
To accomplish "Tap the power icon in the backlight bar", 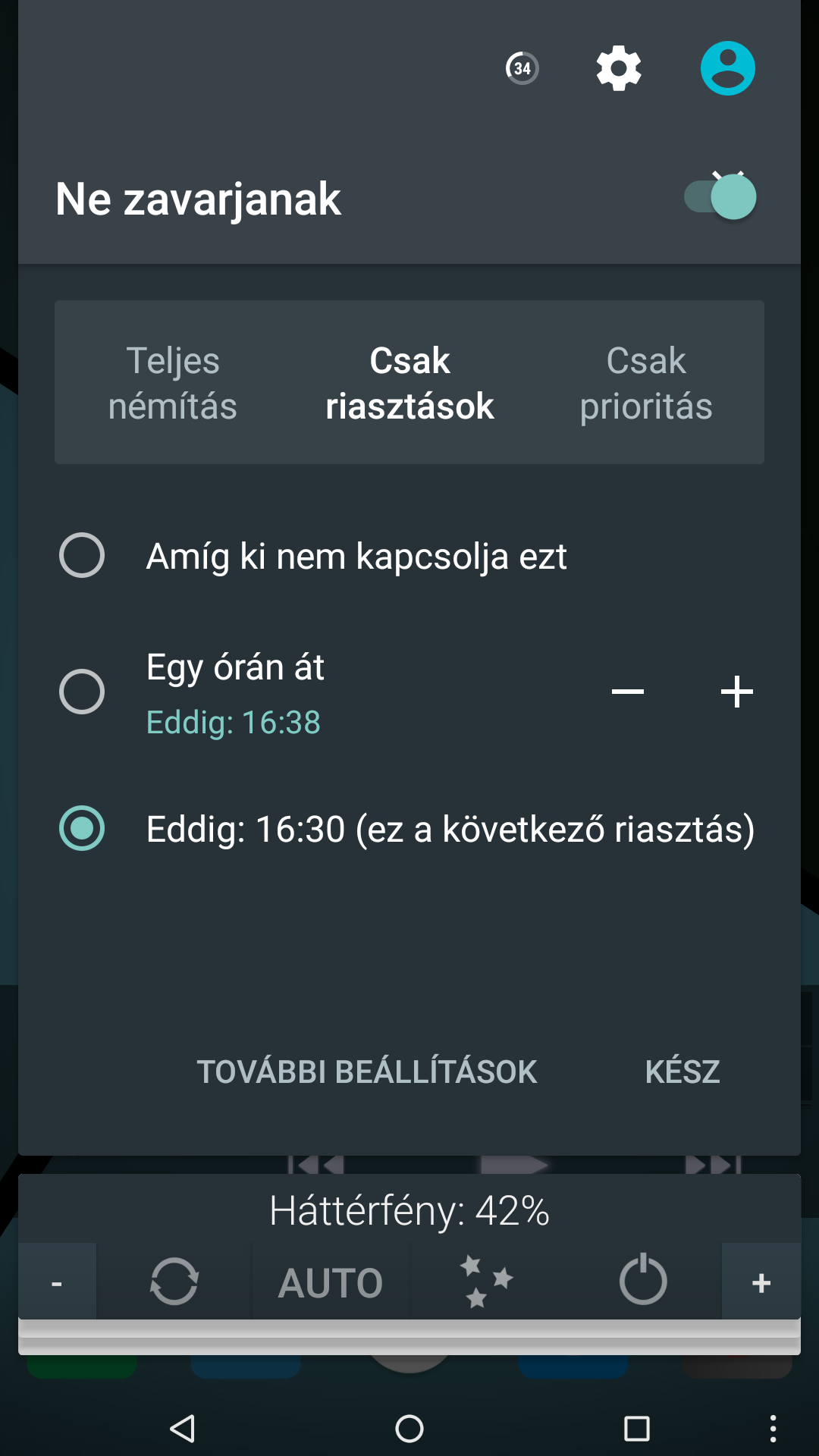I will (643, 1279).
